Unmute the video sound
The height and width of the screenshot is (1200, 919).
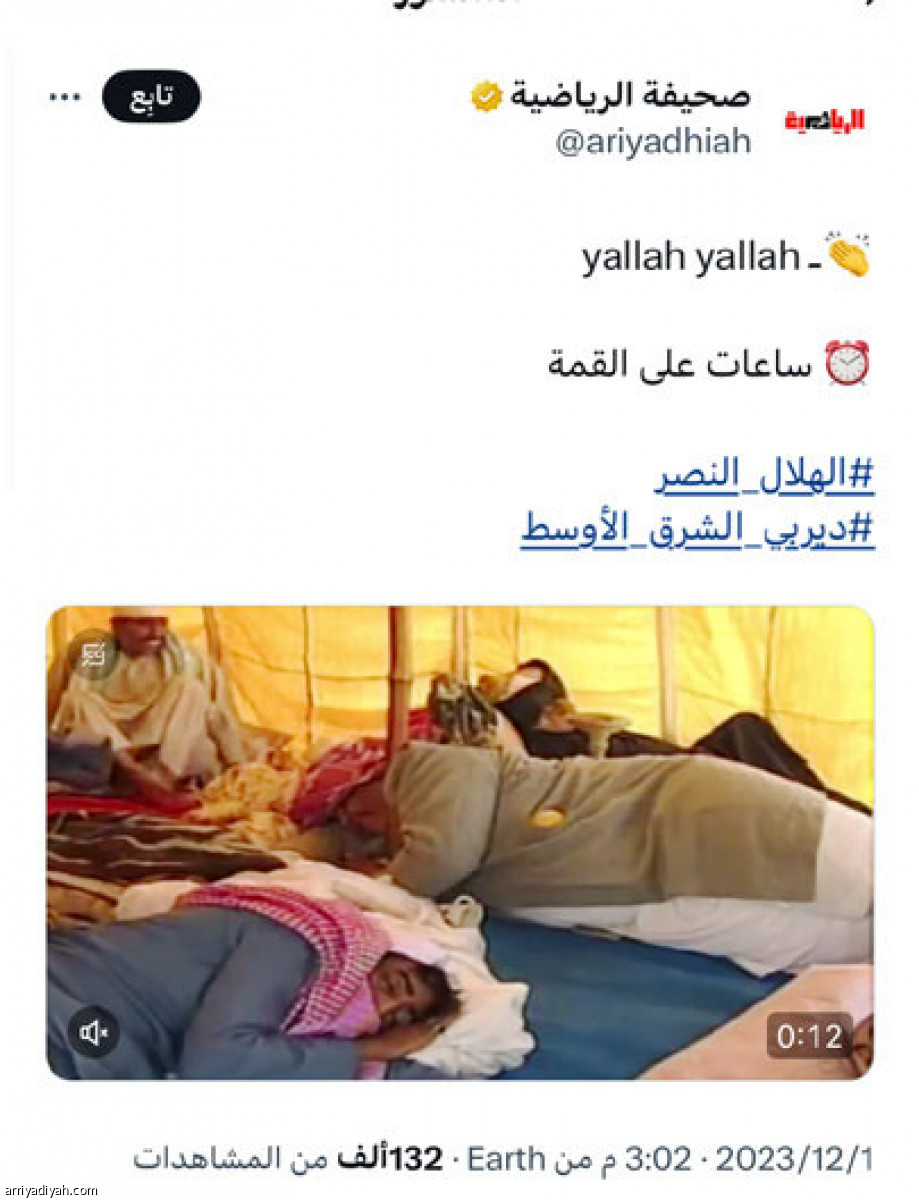pyautogui.click(x=94, y=1033)
